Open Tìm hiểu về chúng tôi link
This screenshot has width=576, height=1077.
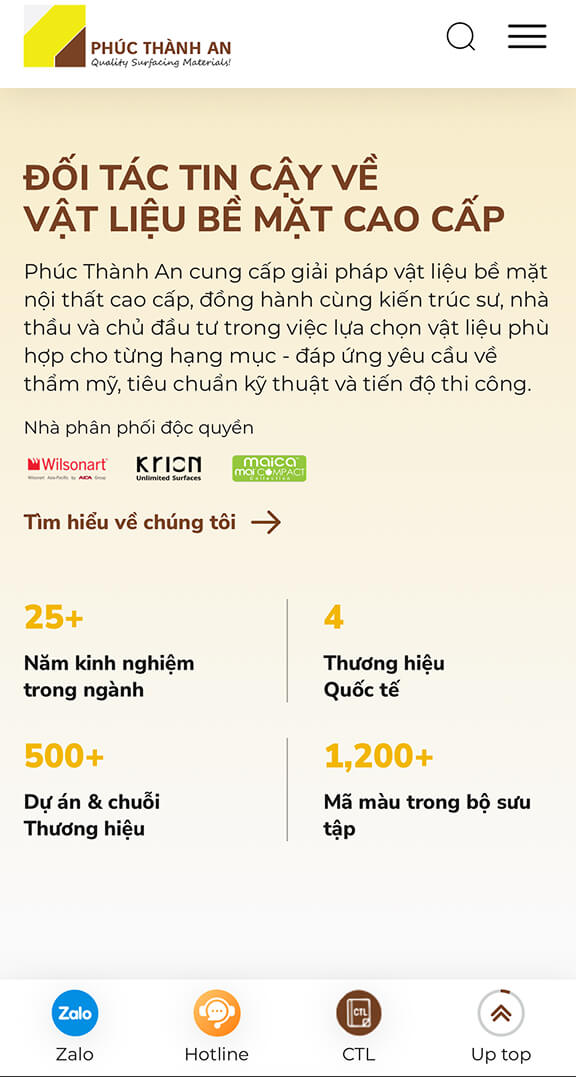(x=152, y=523)
